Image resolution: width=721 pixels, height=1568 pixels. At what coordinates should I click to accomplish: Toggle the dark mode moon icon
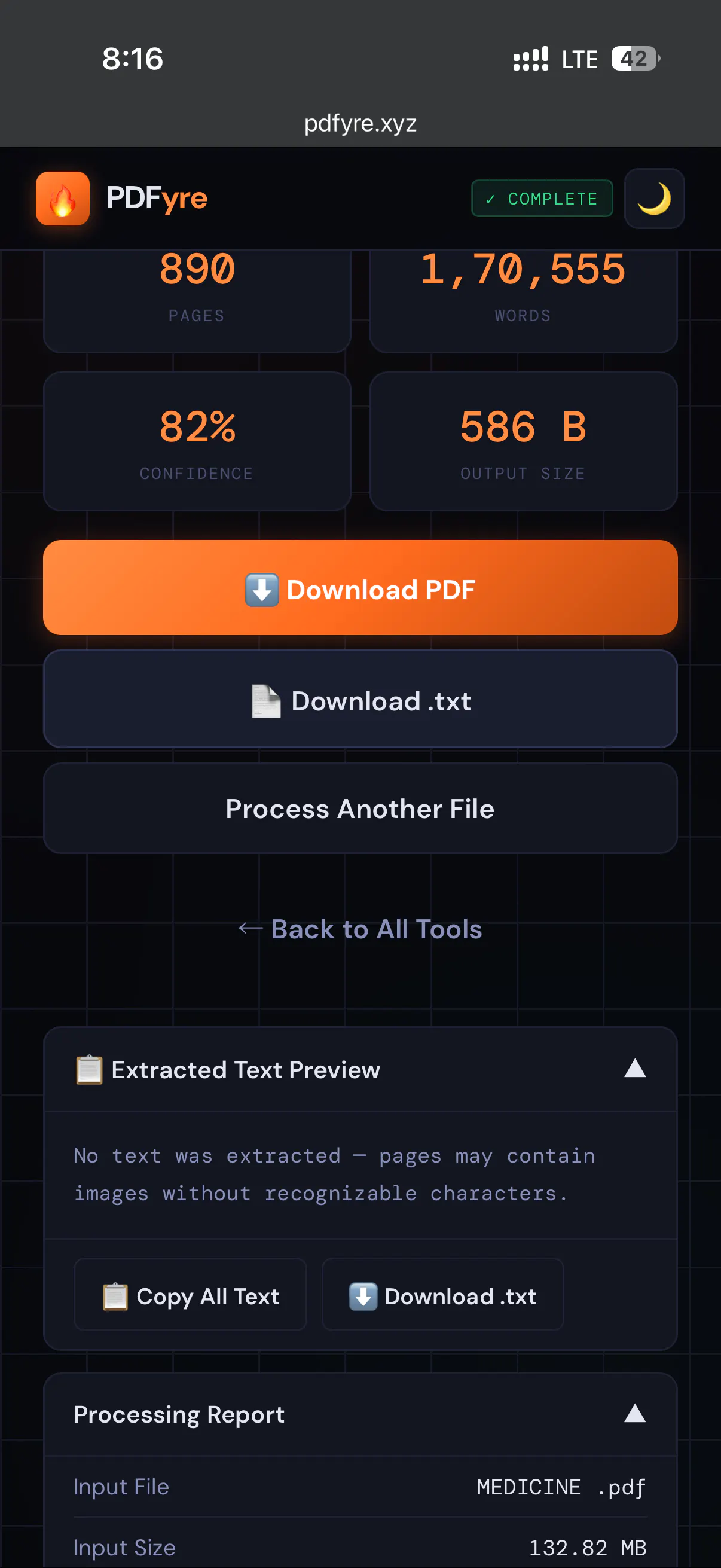(x=654, y=199)
